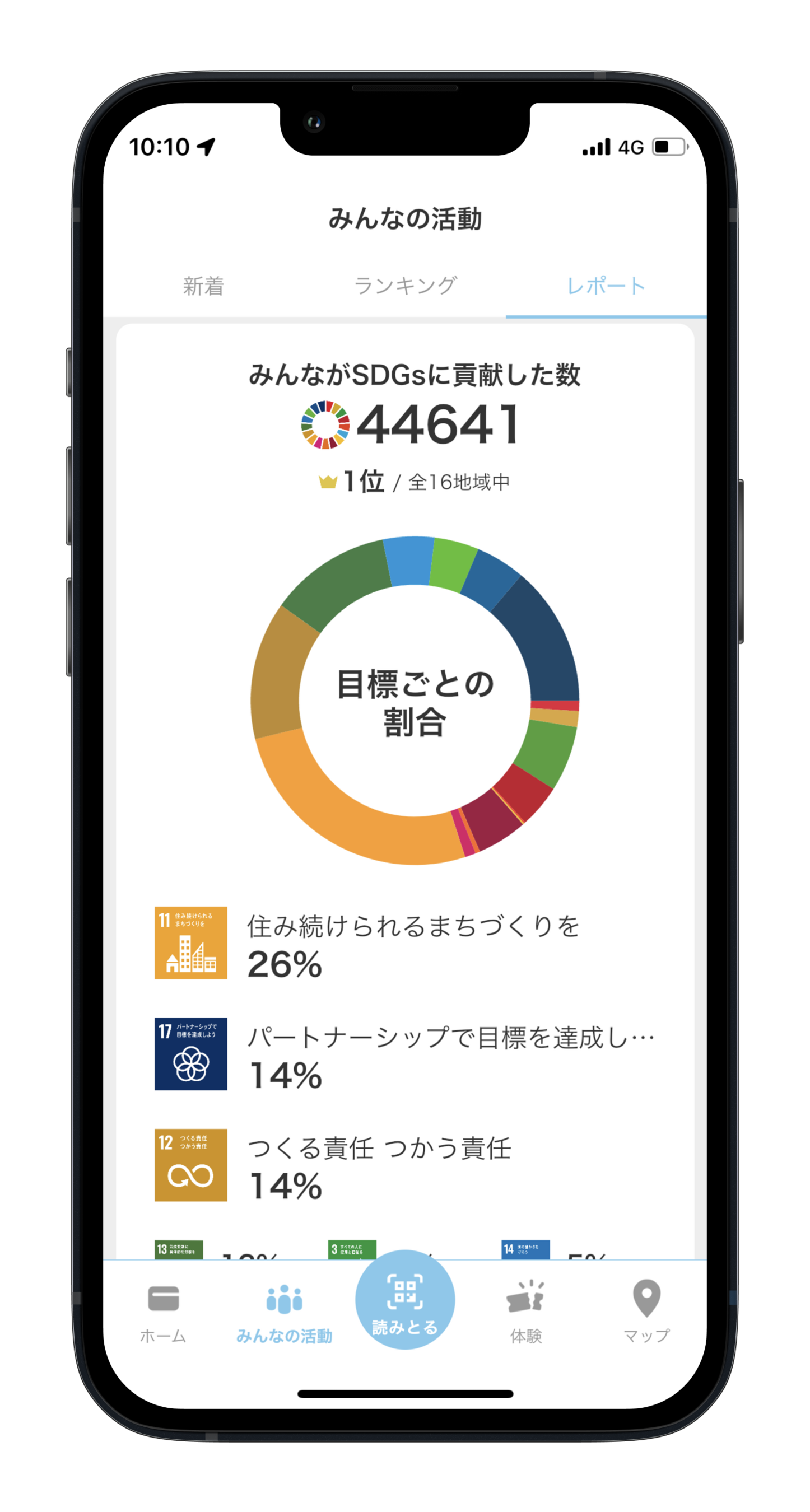This screenshot has width=810, height=1512.
Task: Tap the 読みとる QR scan button
Action: [x=405, y=1300]
